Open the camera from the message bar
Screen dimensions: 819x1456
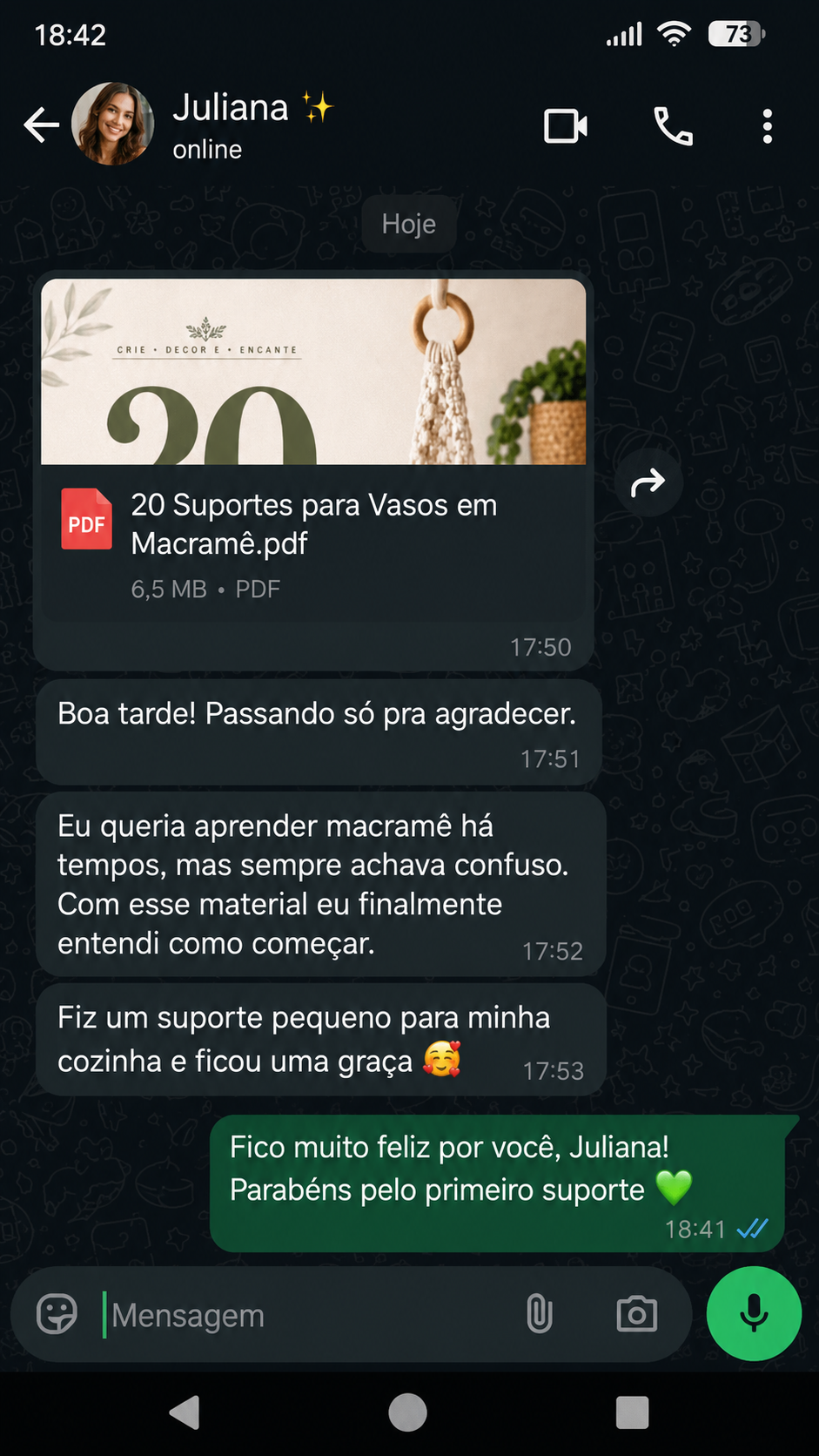pos(637,1313)
